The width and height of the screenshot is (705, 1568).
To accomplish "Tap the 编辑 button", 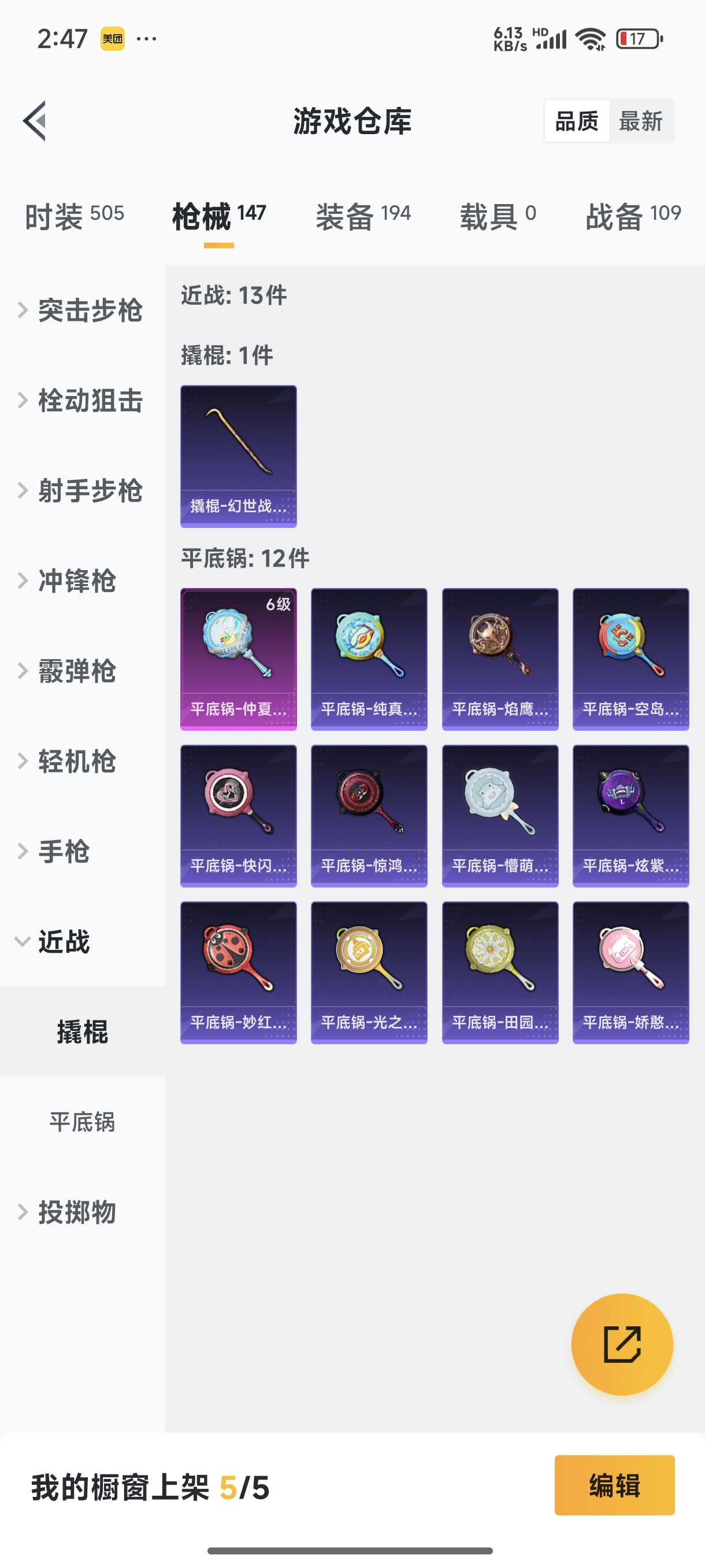I will coord(614,1485).
